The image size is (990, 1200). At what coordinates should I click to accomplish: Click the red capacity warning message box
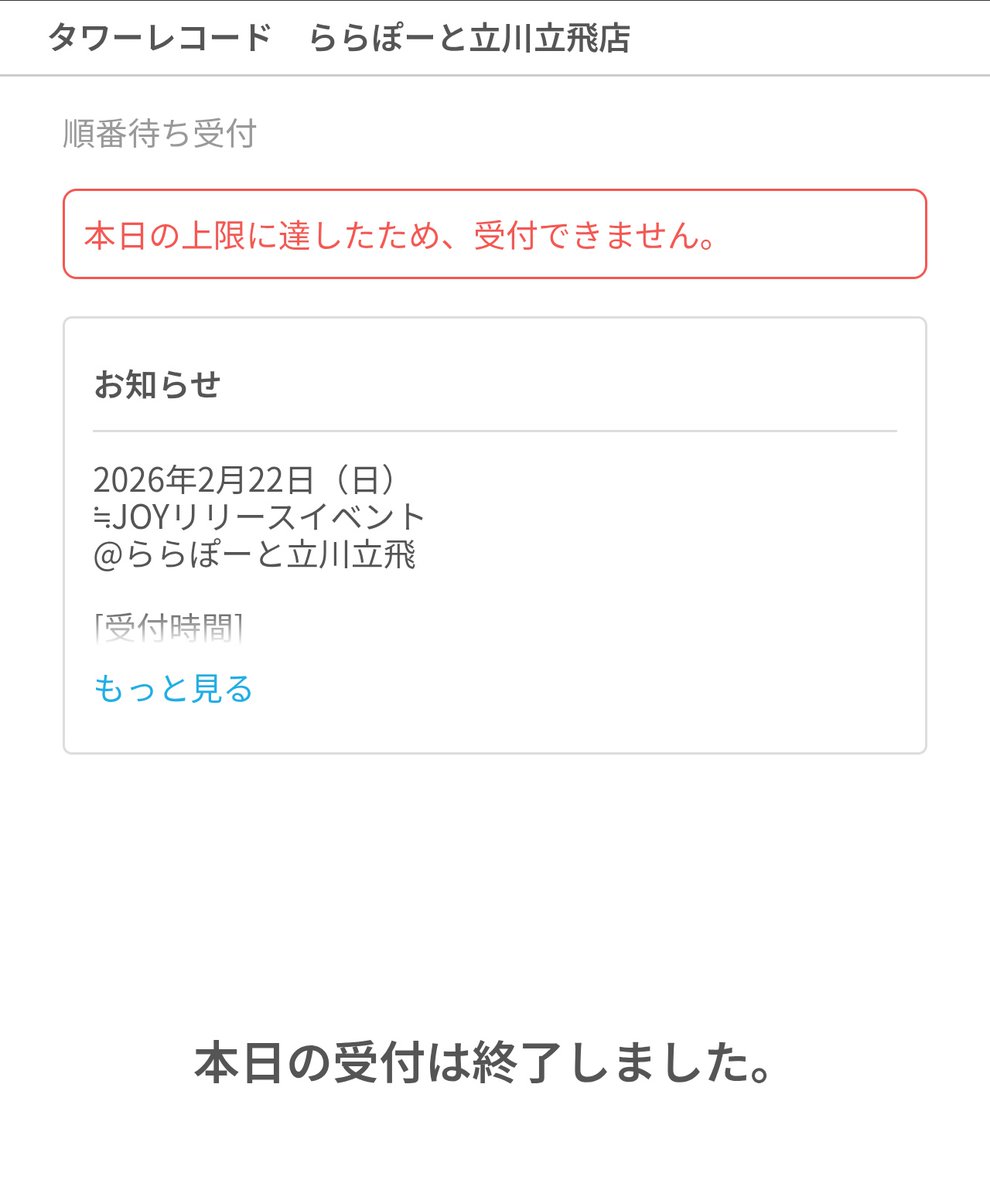[x=495, y=234]
